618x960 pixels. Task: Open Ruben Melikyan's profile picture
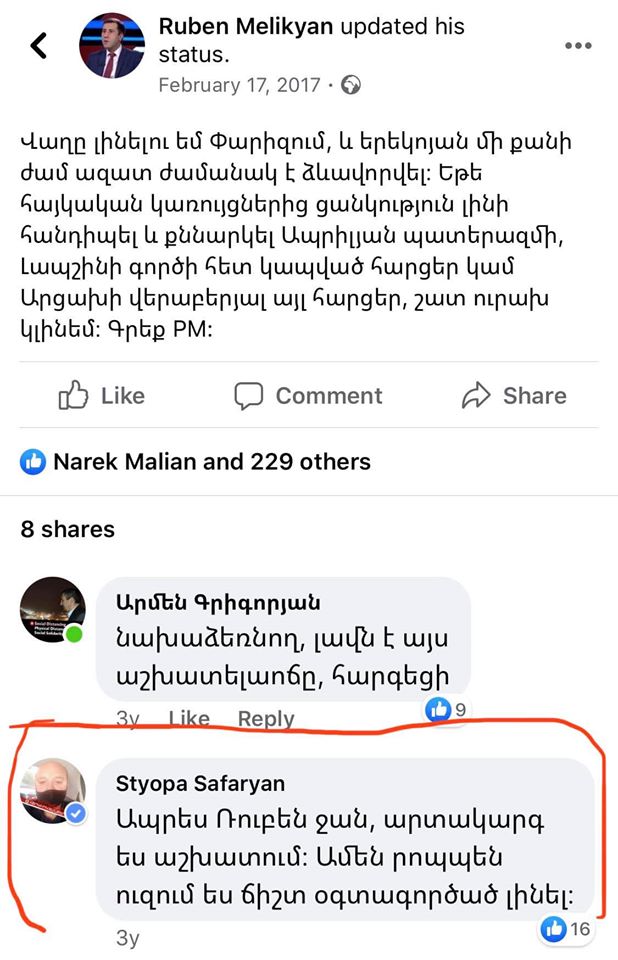click(x=111, y=47)
